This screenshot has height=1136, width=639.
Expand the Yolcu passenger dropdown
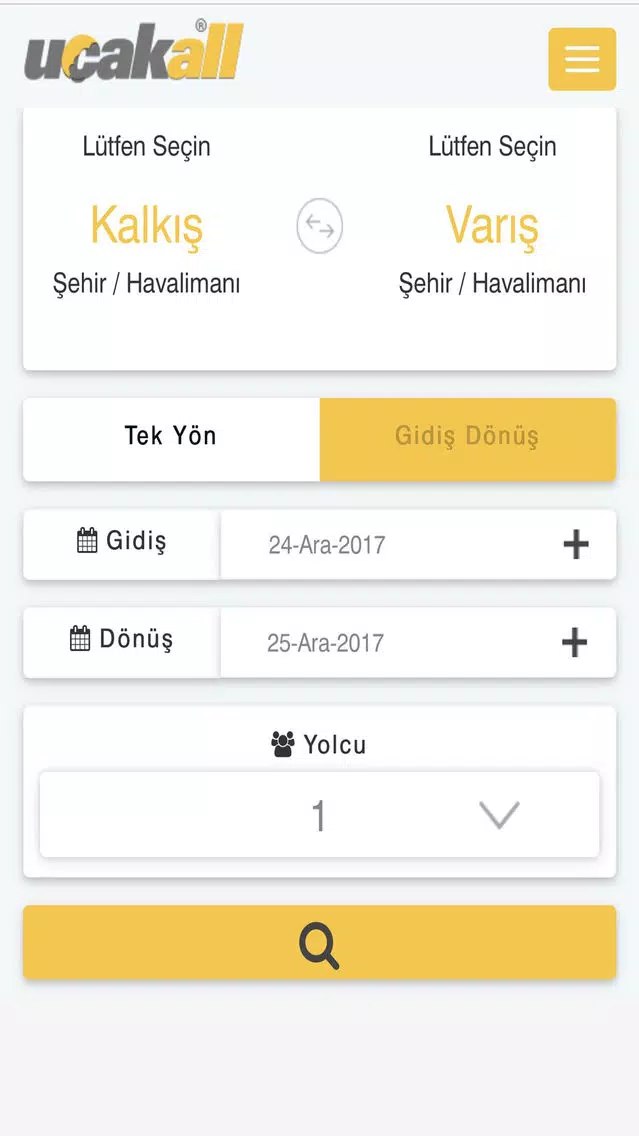click(320, 814)
